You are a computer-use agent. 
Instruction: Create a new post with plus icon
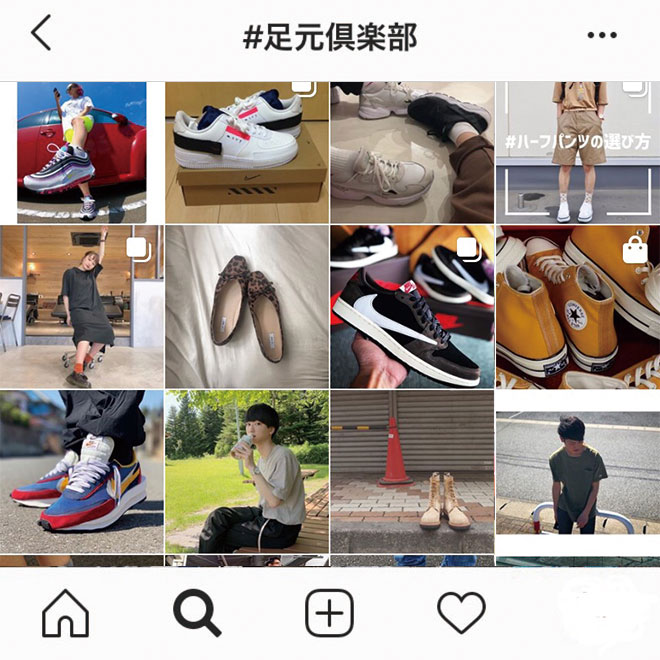point(329,612)
